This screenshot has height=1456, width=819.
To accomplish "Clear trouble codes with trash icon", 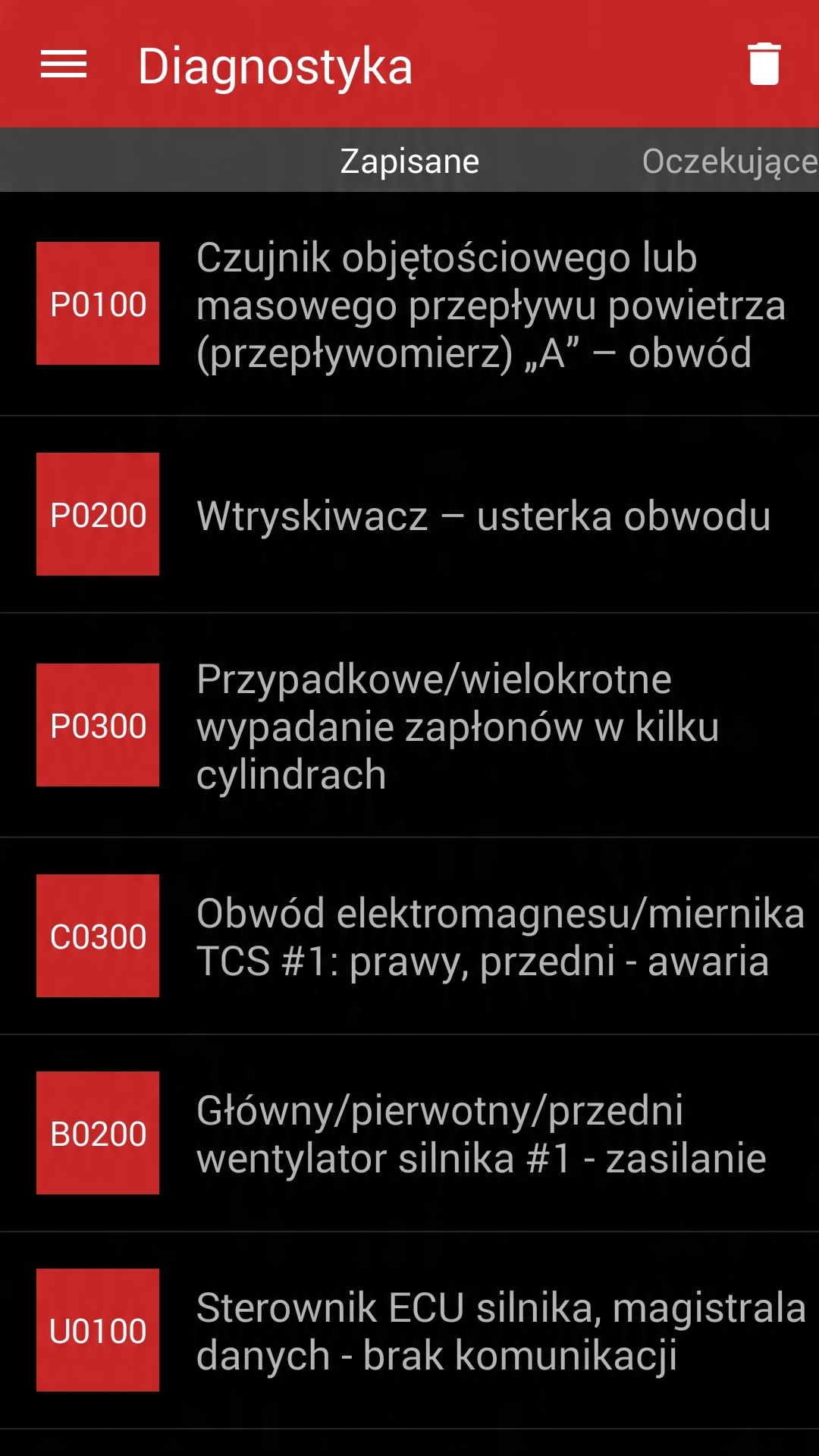I will [x=764, y=64].
